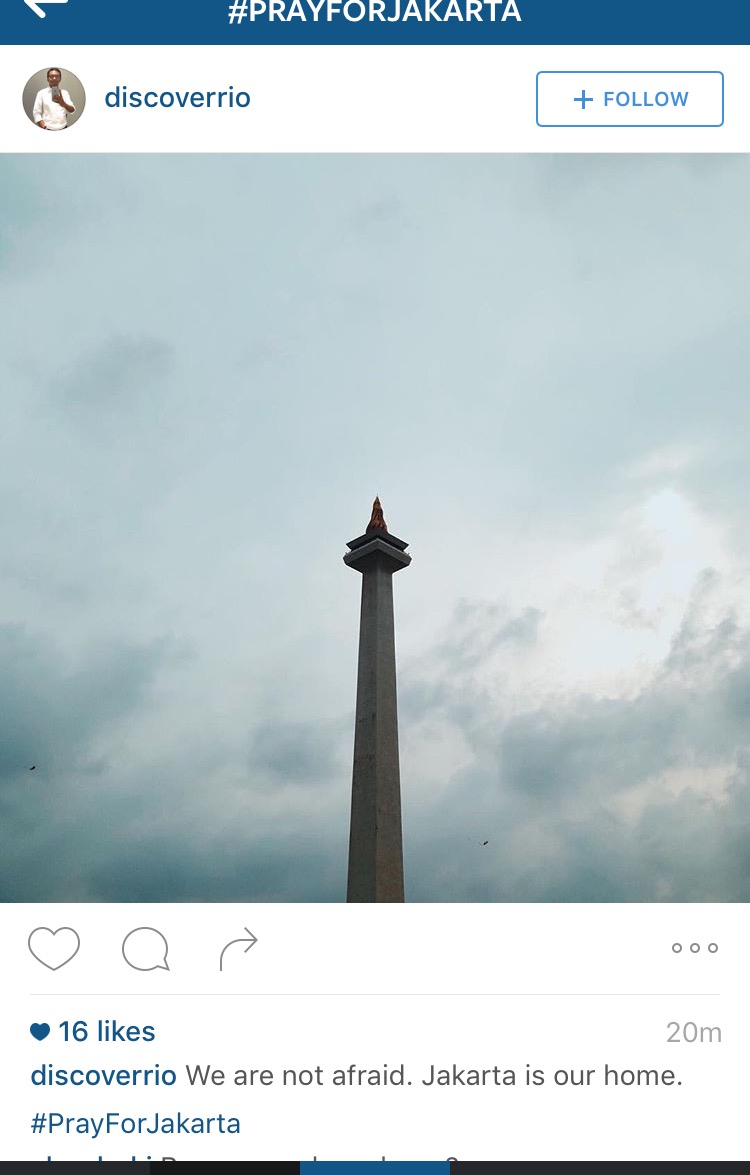
Task: Open the discoverrio username in post header
Action: pos(177,98)
